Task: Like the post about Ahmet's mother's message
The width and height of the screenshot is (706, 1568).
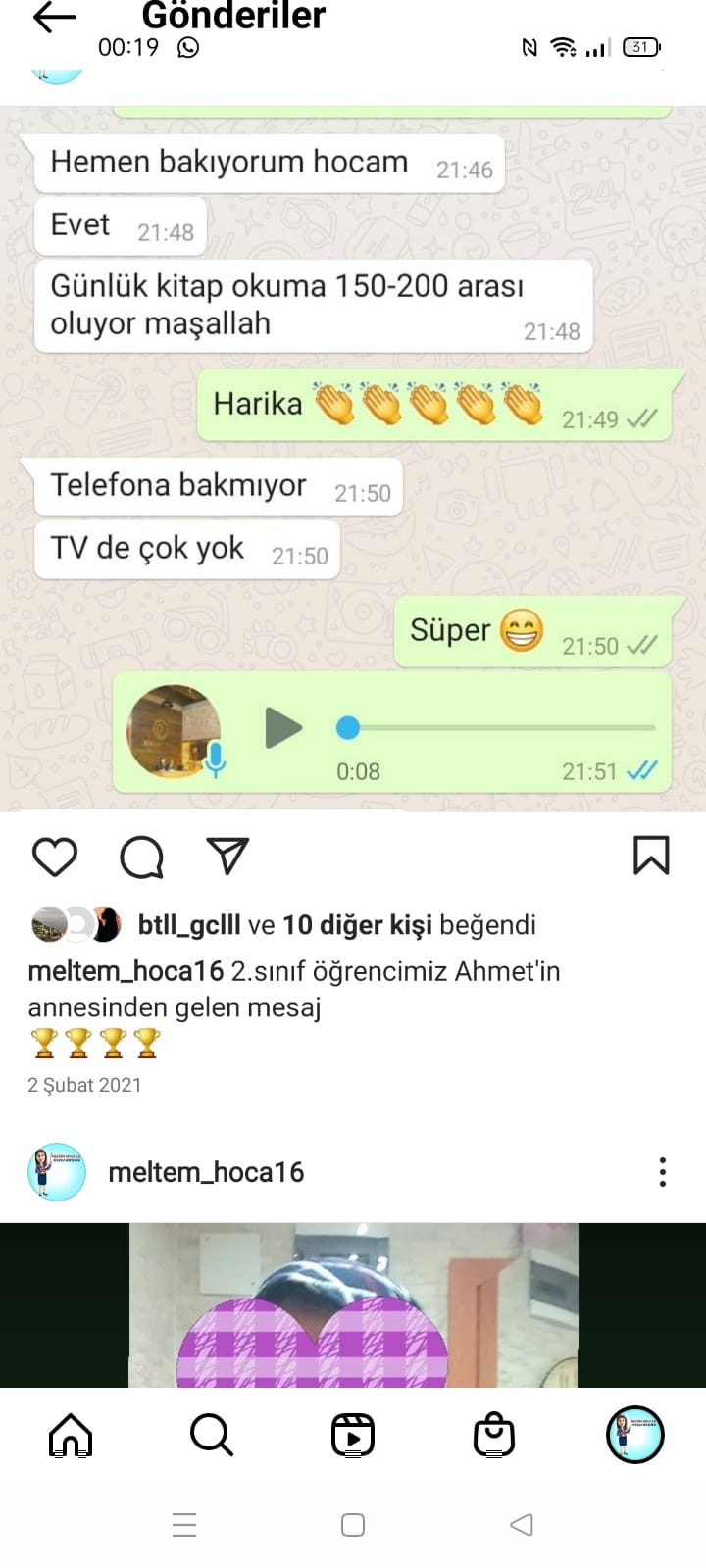Action: 55,857
